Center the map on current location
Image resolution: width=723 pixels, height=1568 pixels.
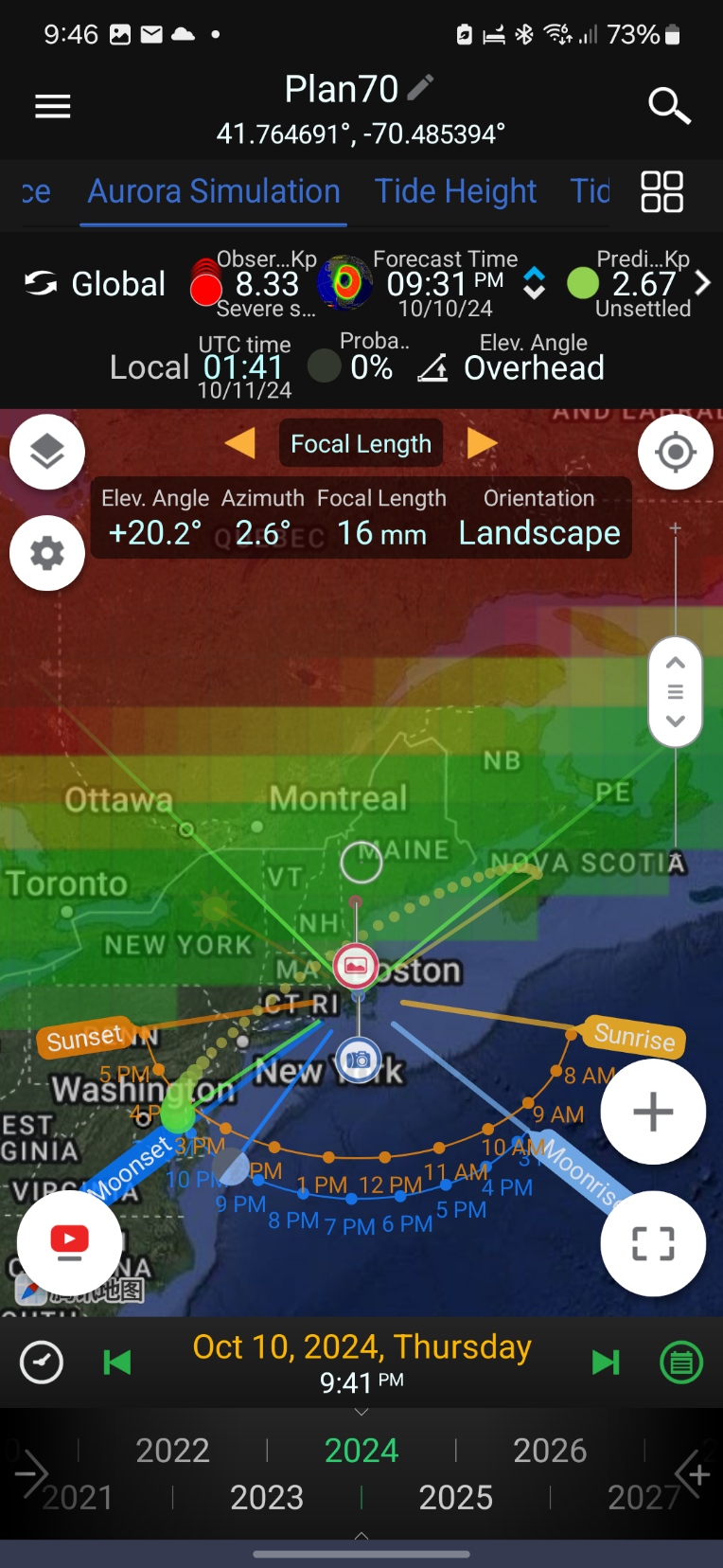tap(675, 452)
